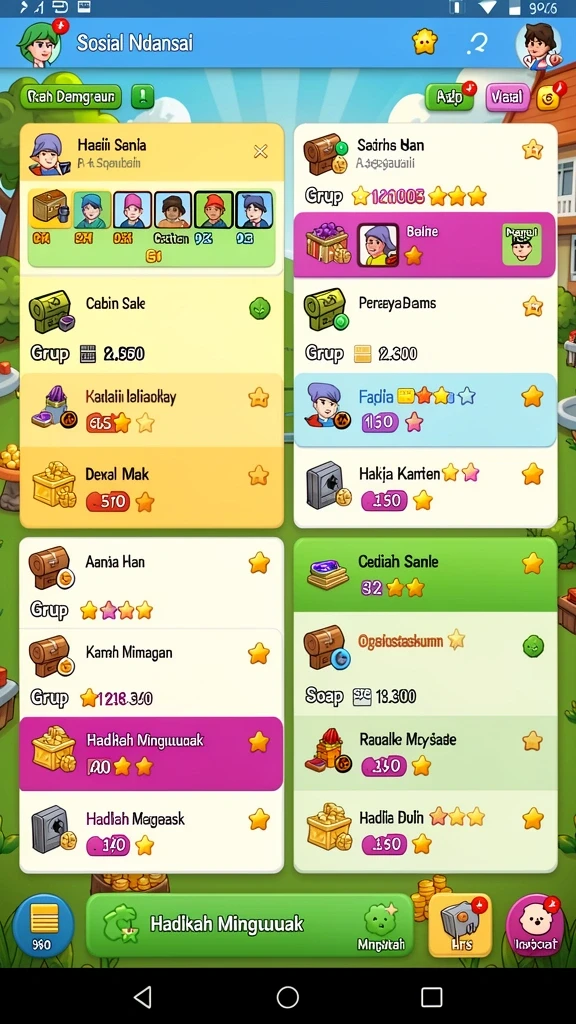Open the yellow safe button at the bottom
The image size is (576, 1024).
[x=460, y=925]
